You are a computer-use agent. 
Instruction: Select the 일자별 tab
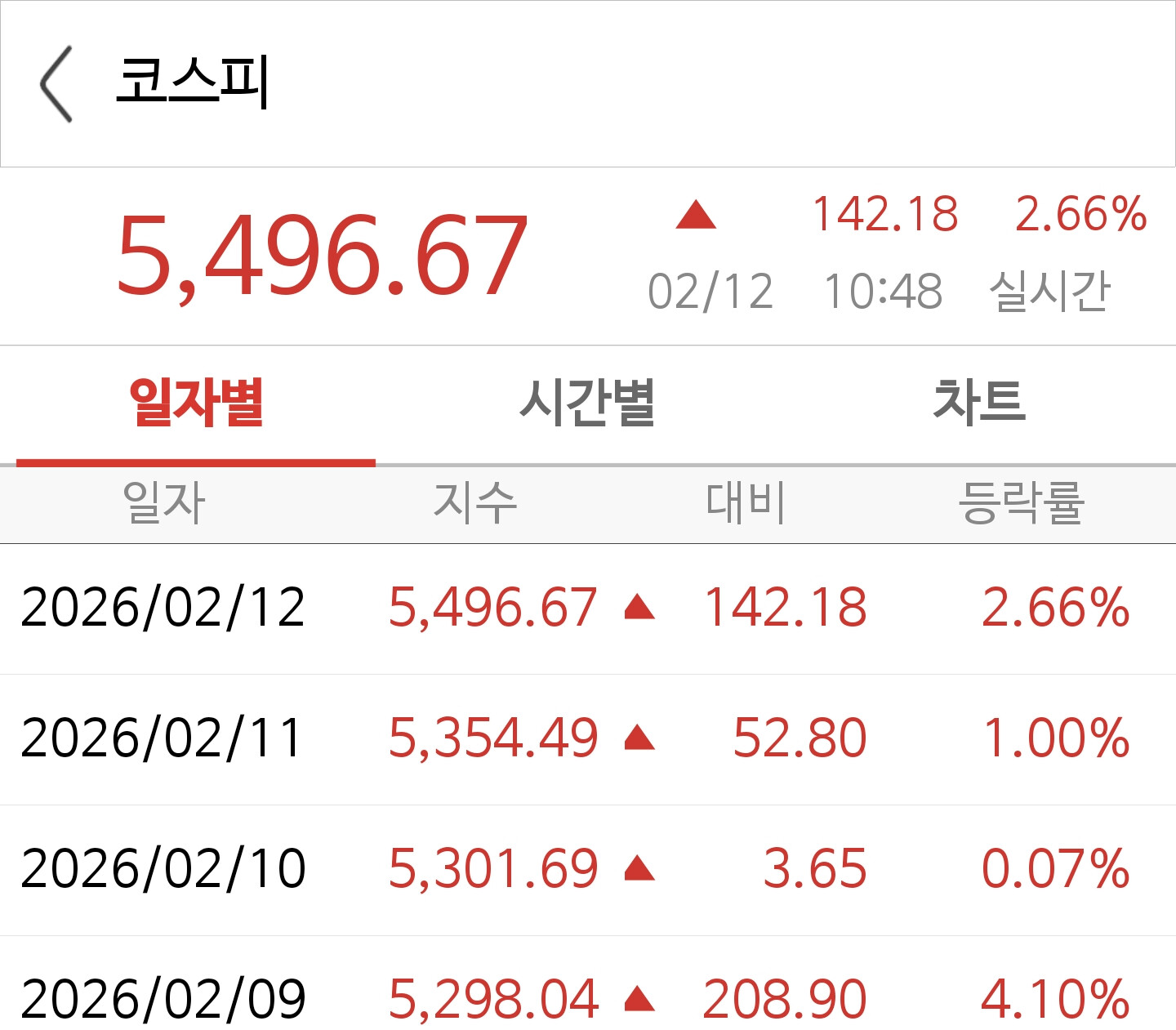(x=196, y=404)
